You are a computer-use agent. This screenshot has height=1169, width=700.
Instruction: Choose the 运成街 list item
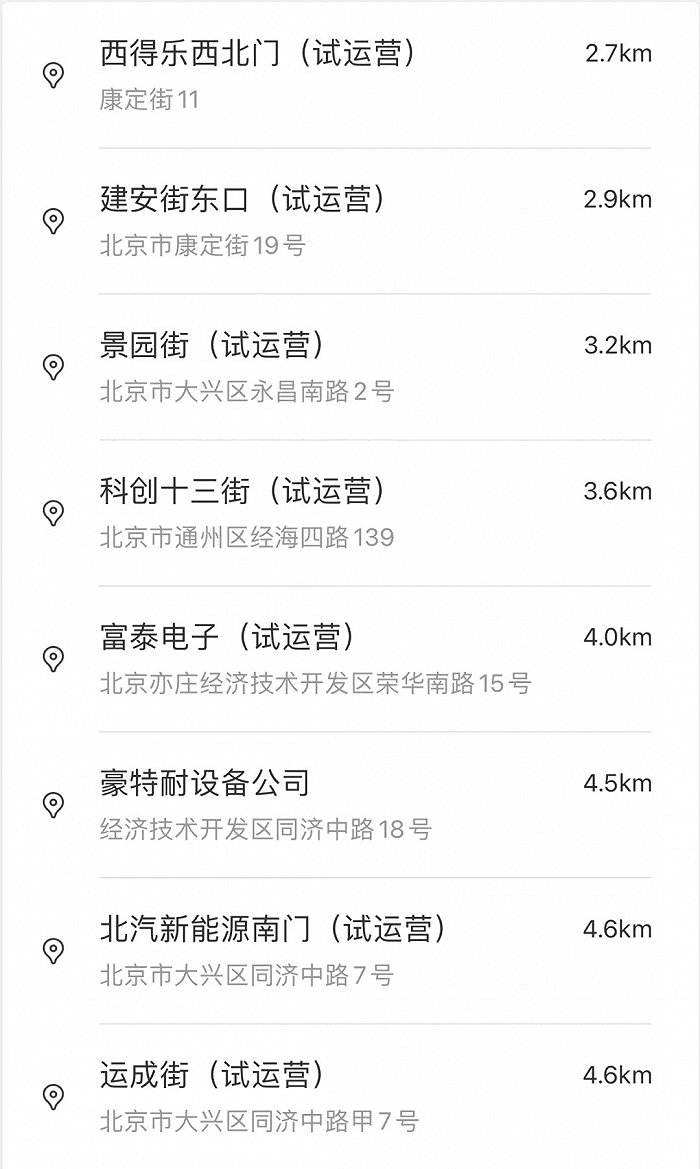tap(212, 1075)
